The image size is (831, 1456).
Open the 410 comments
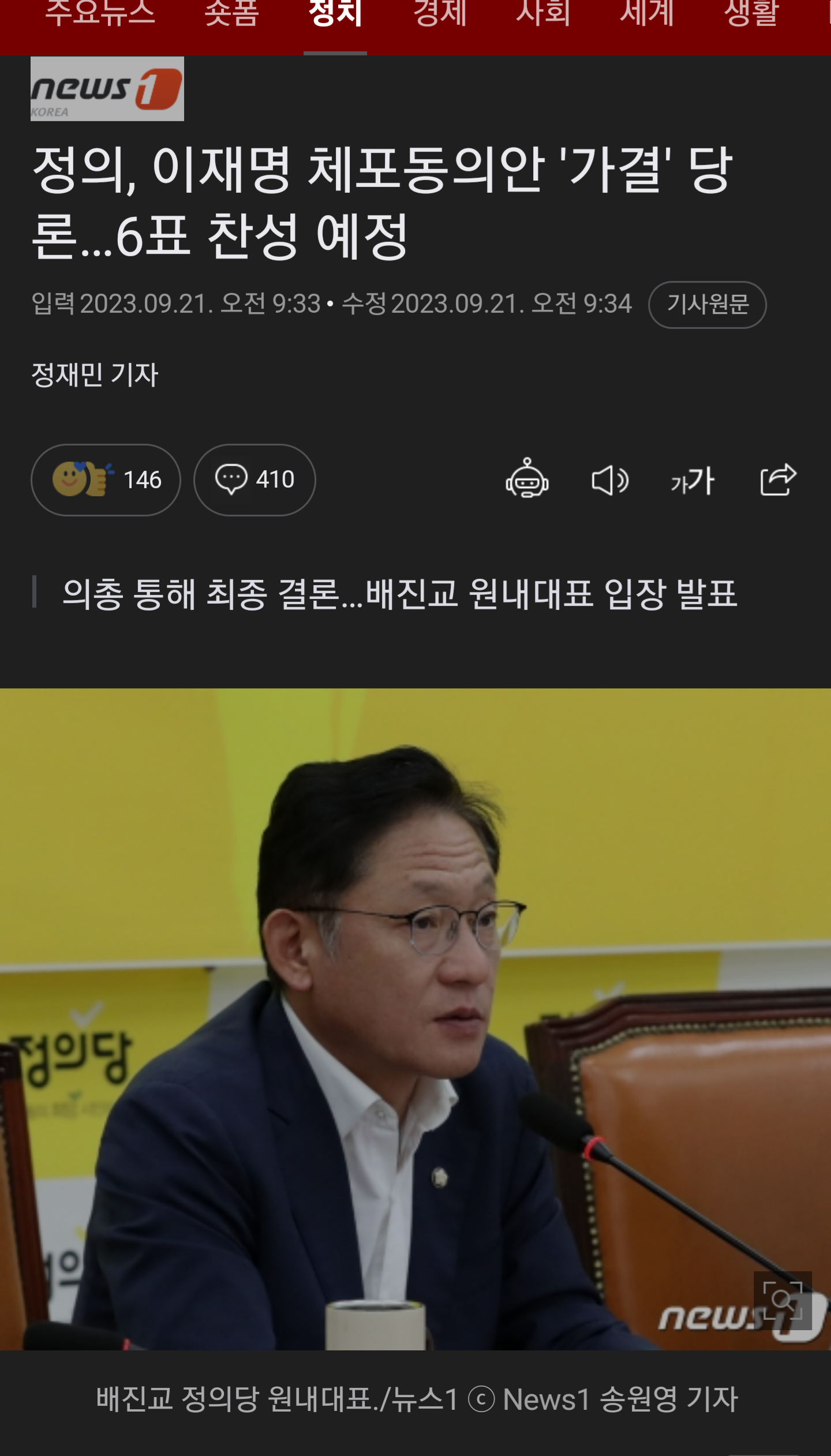[254, 480]
